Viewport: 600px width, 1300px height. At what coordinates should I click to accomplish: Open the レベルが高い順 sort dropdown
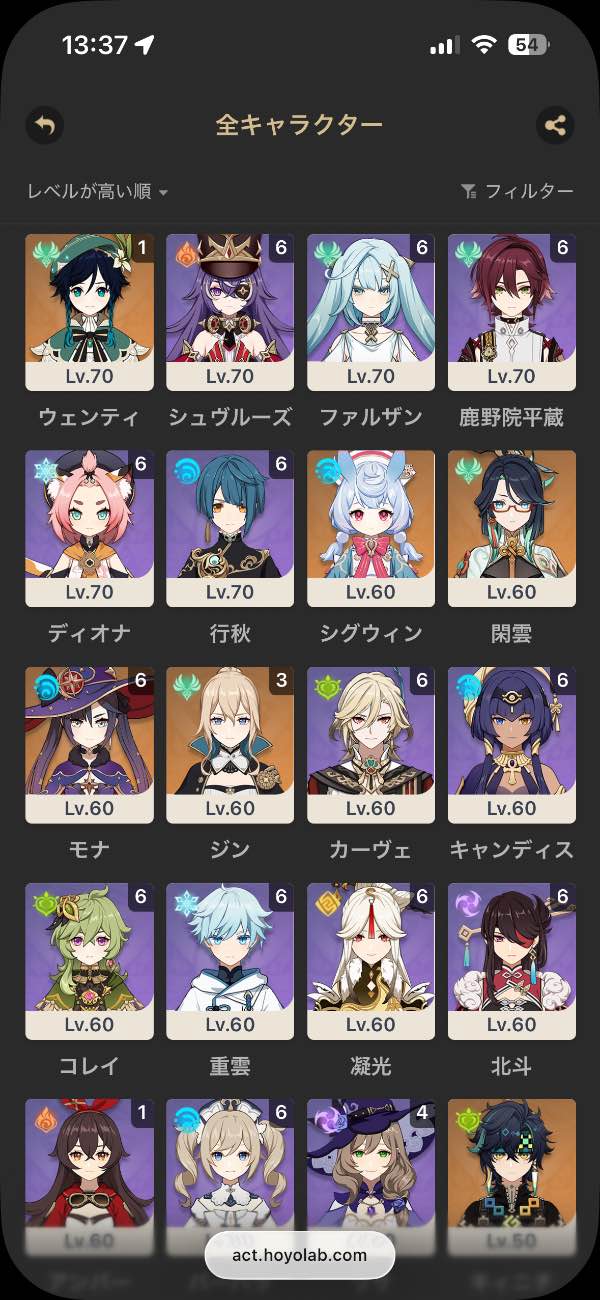pyautogui.click(x=97, y=191)
